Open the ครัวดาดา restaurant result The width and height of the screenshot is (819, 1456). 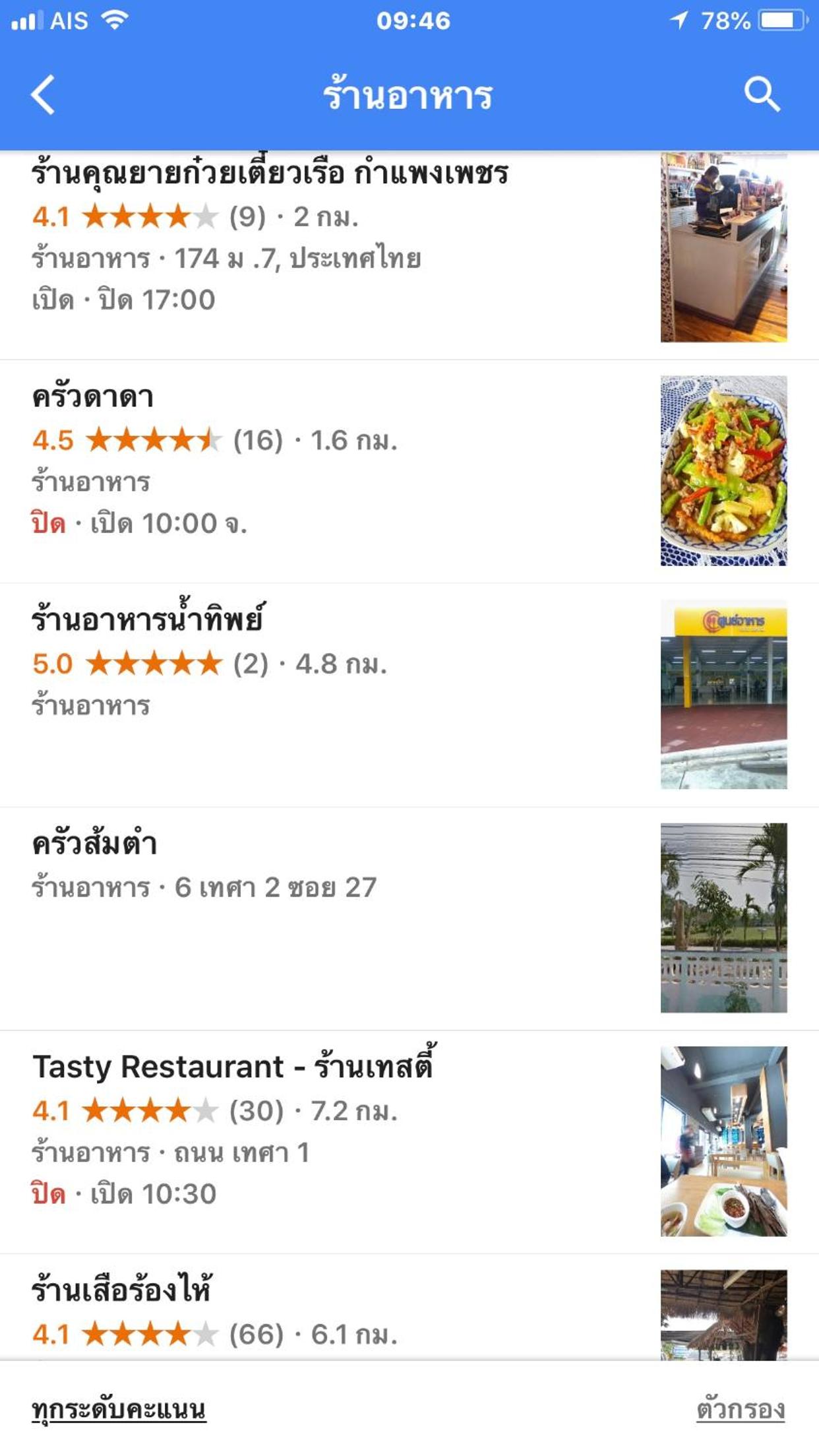click(409, 471)
